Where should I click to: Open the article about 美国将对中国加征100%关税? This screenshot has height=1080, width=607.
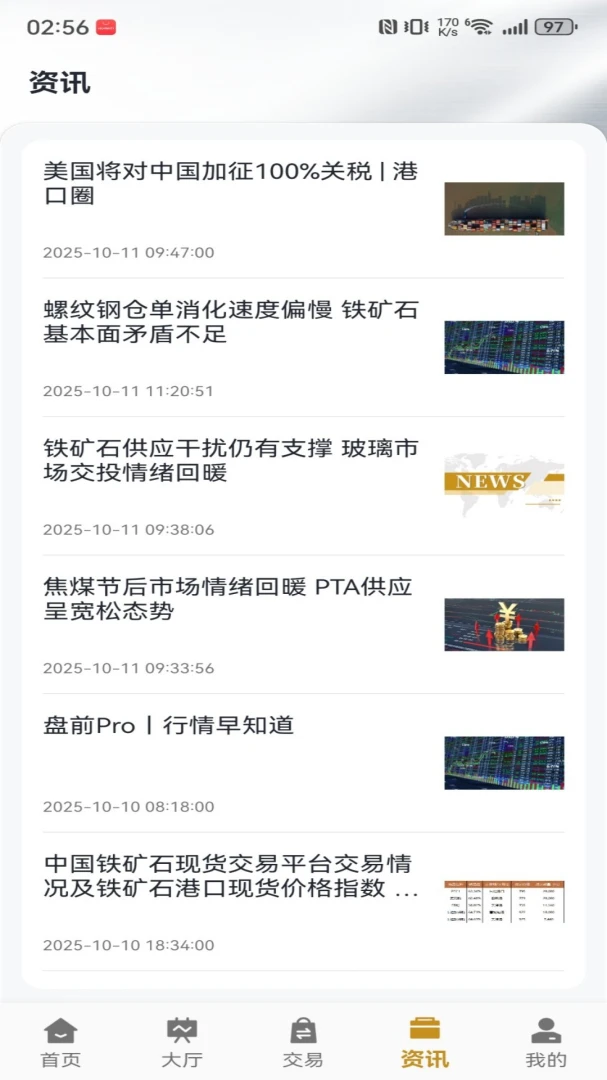pyautogui.click(x=303, y=209)
